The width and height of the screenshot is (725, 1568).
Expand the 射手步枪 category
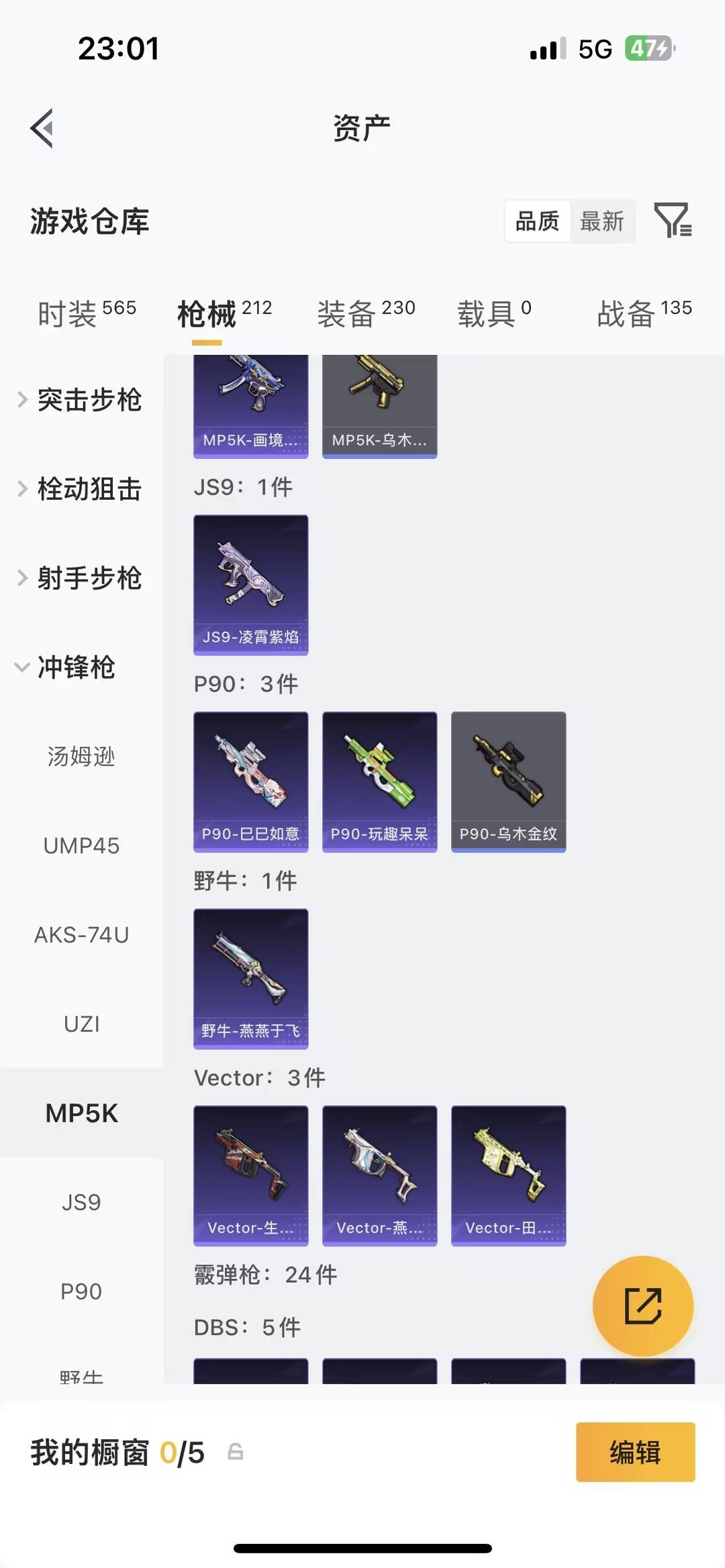(89, 579)
